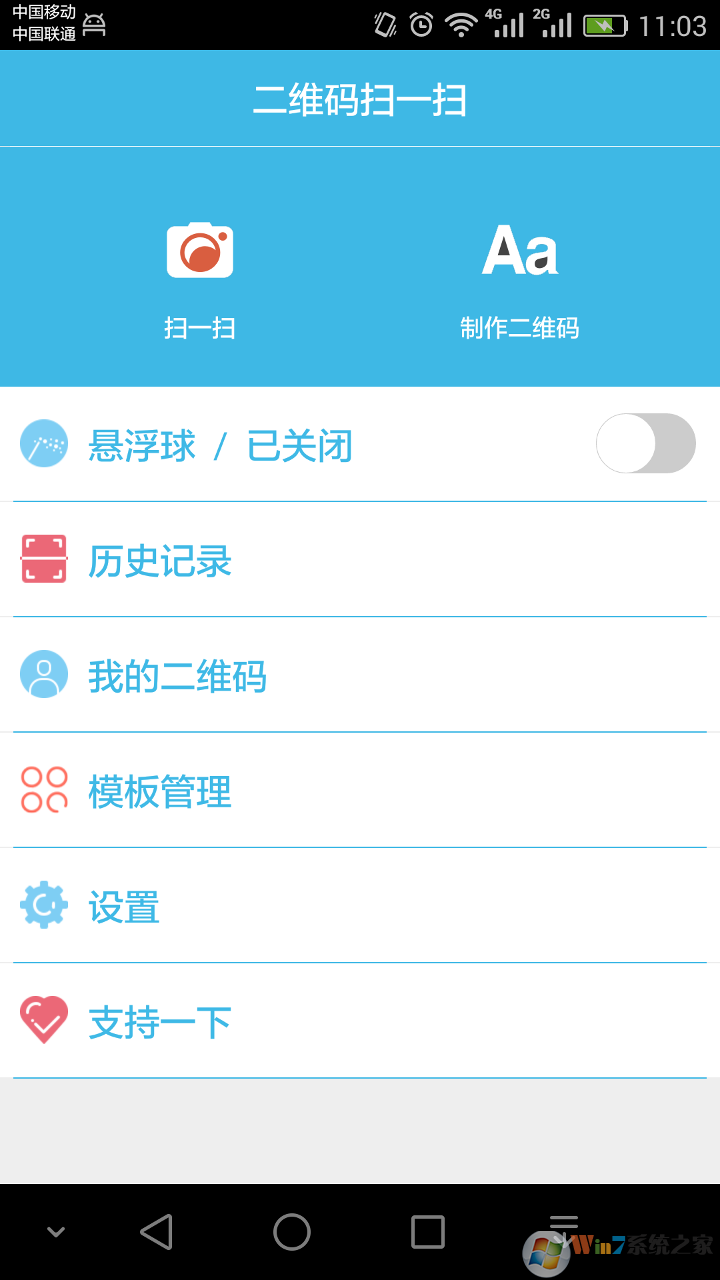Image resolution: width=720 pixels, height=1280 pixels.
Task: Open the 历史记录 history page
Action: pos(160,561)
